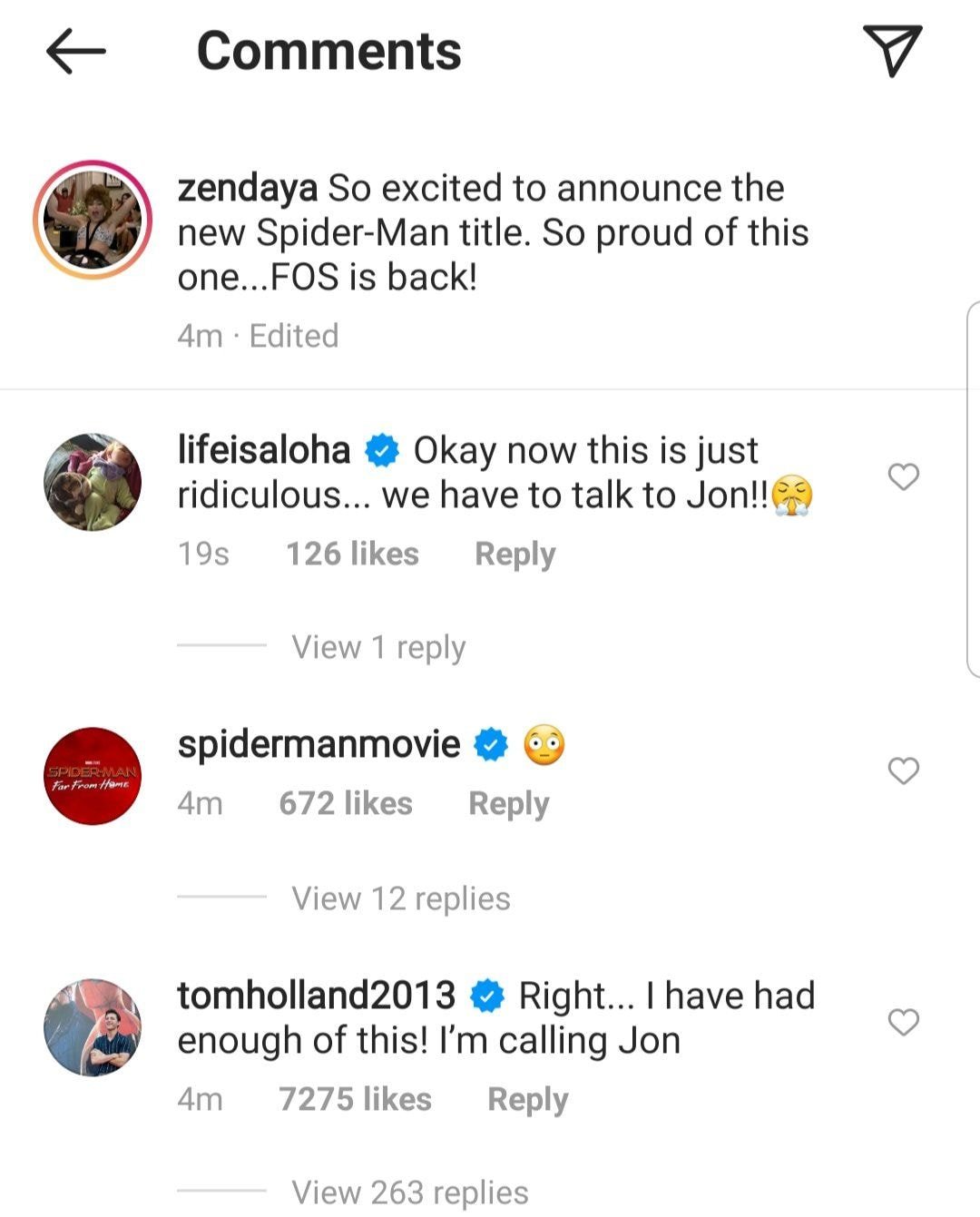Open tomholland2013's profile avatar
The width and height of the screenshot is (980, 1217).
(93, 1027)
